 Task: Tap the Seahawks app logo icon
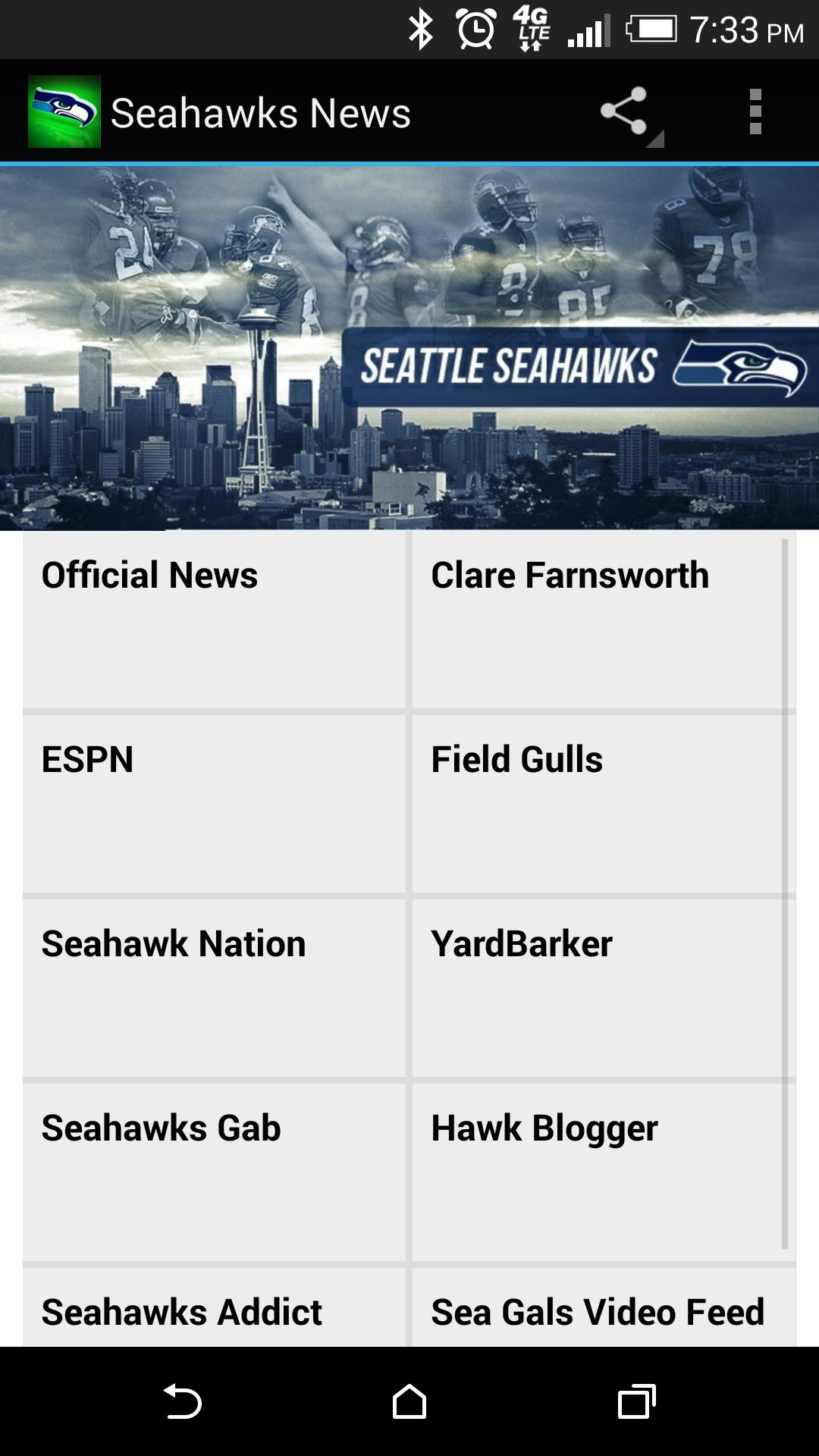(64, 111)
